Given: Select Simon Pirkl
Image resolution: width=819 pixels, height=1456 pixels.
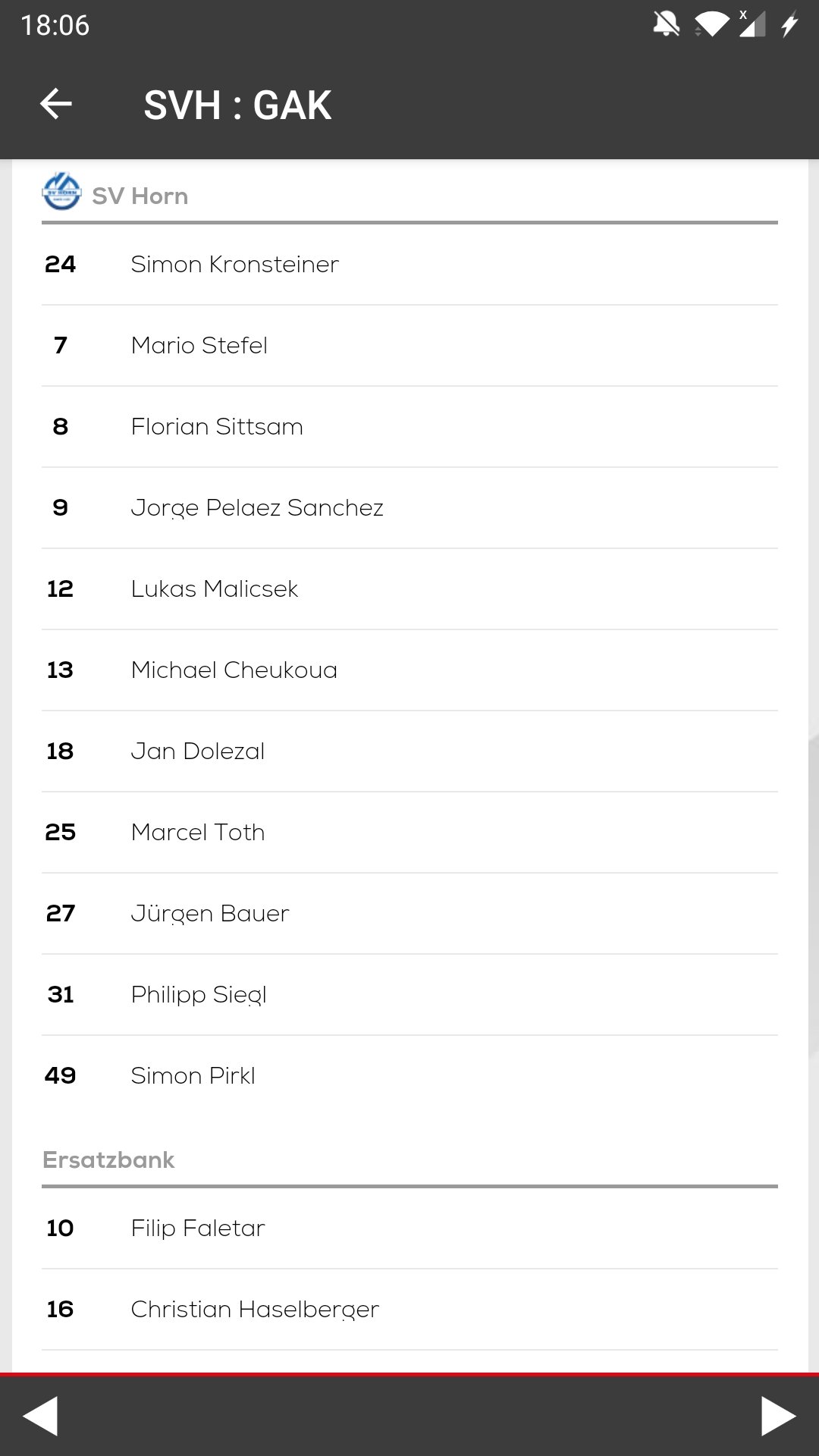Looking at the screenshot, I should [x=409, y=1076].
